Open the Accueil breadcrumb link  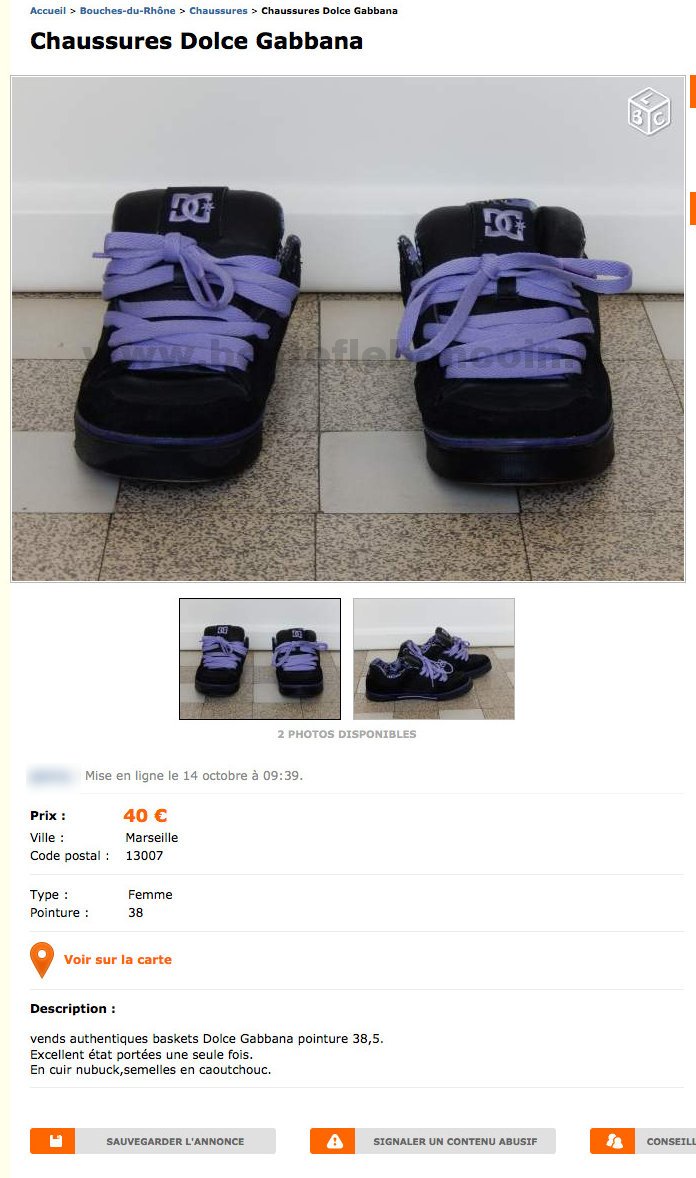click(x=47, y=11)
